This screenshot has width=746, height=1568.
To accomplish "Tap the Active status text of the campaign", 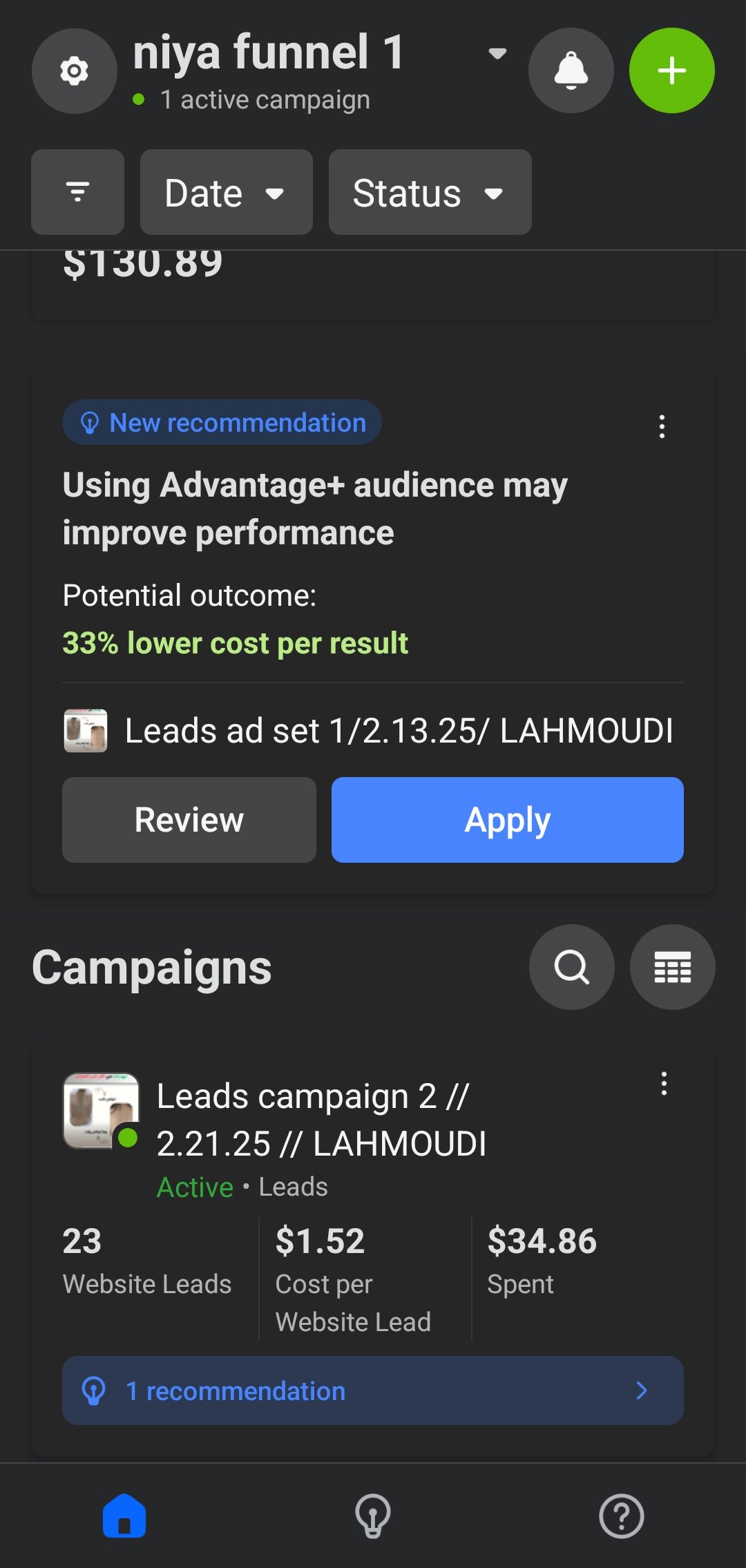I will pyautogui.click(x=195, y=1187).
